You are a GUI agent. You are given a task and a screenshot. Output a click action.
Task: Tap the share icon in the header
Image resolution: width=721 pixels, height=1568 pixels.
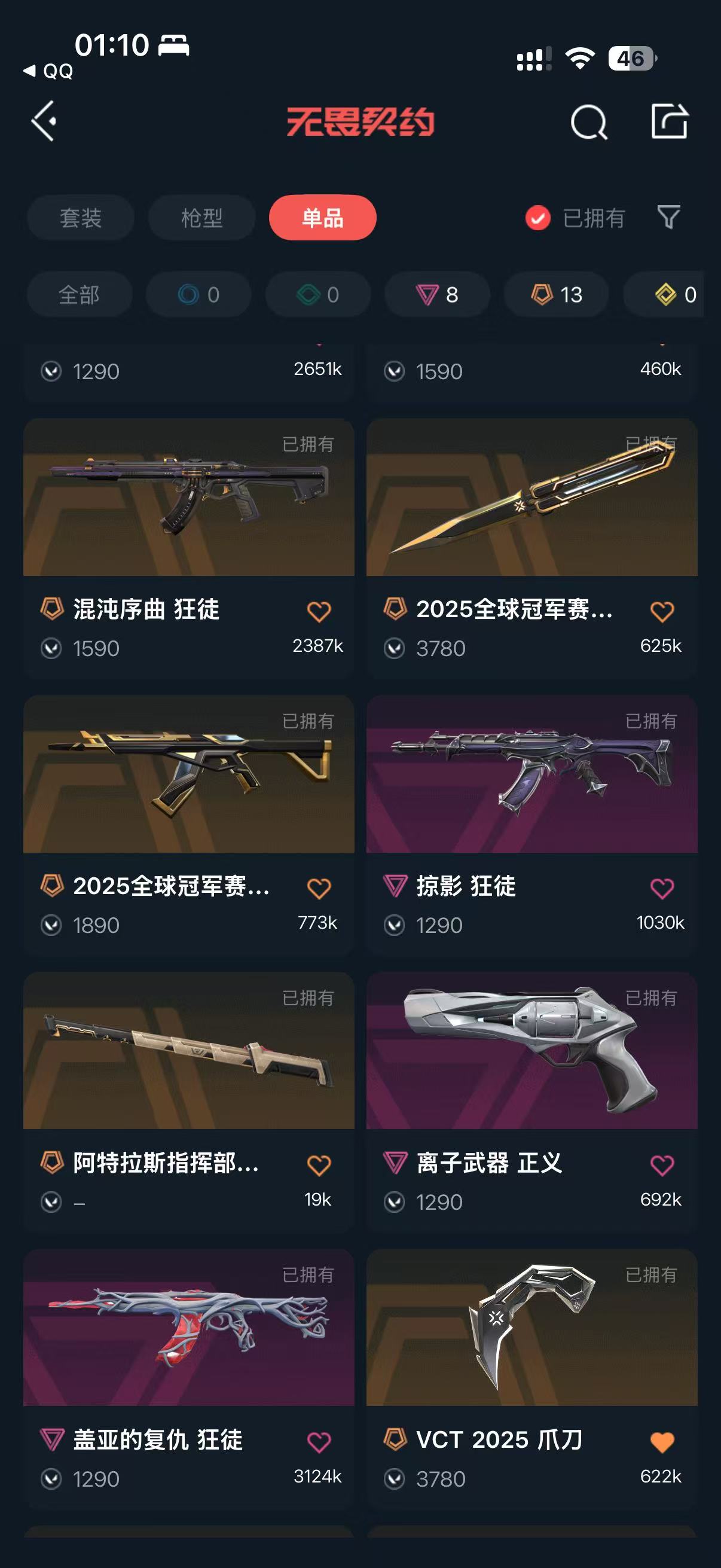click(670, 121)
